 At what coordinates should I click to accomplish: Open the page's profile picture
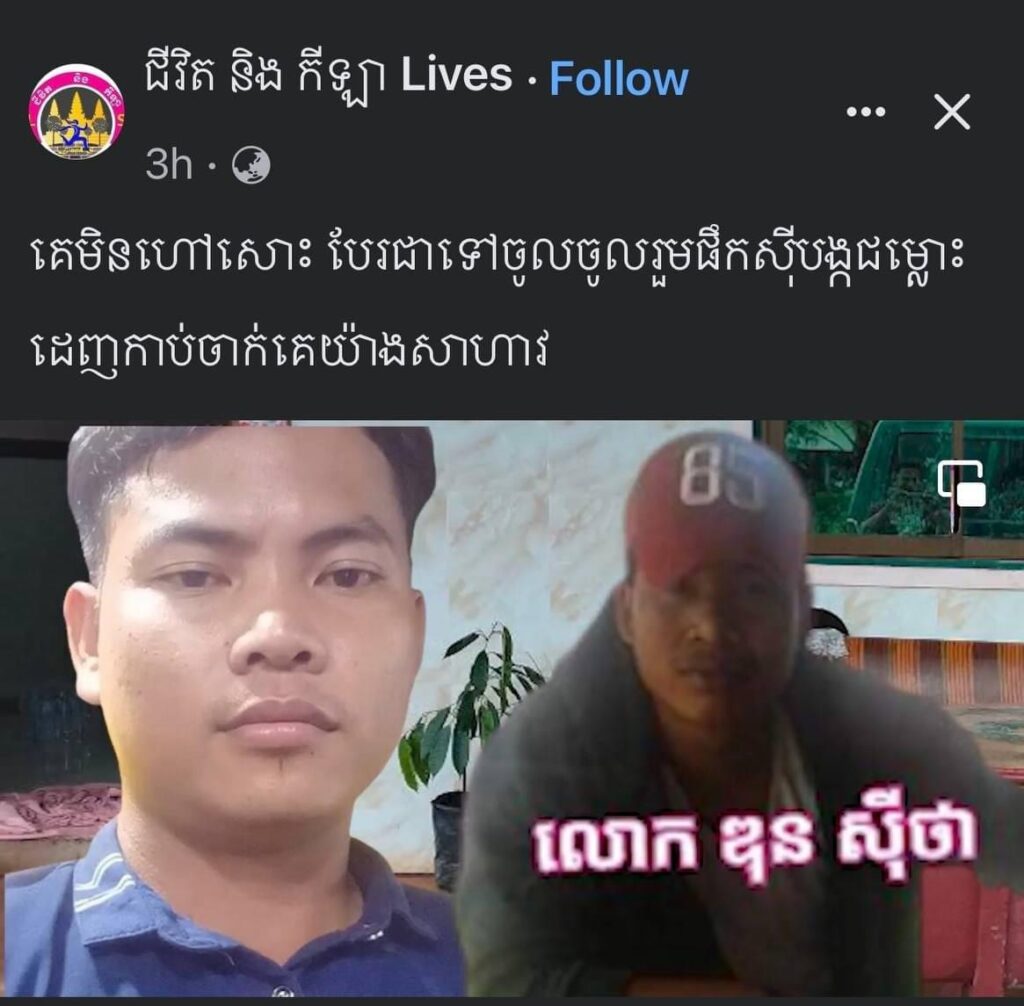coord(76,111)
